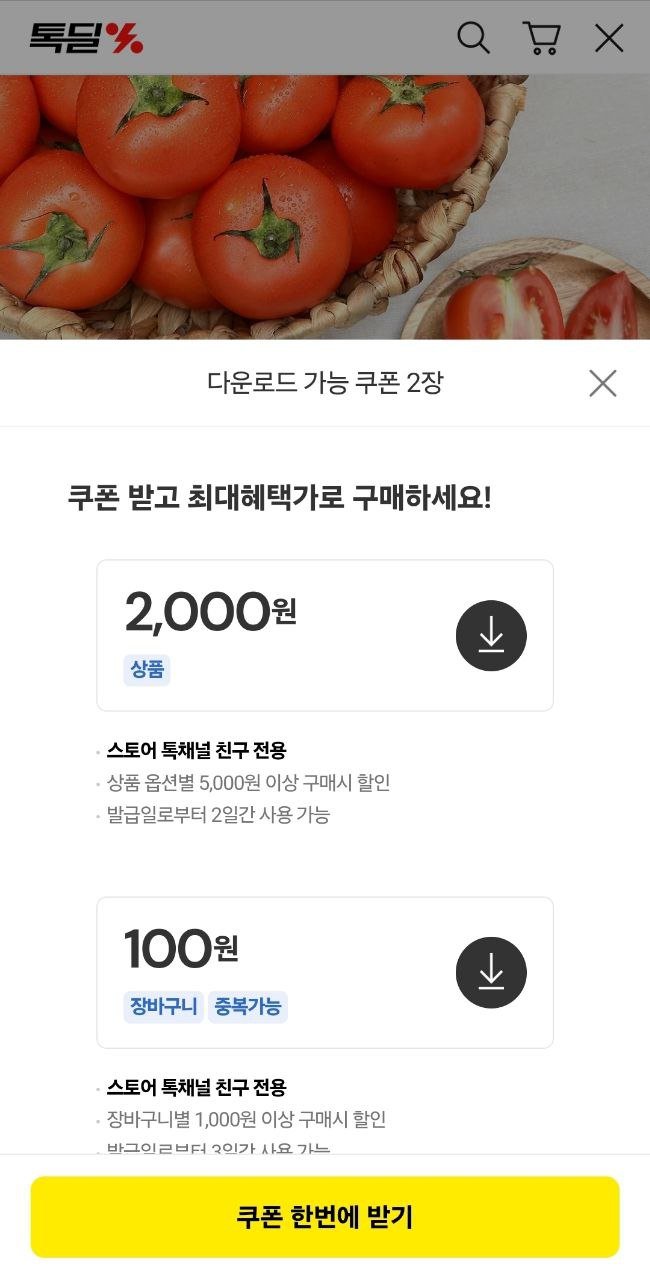650x1280 pixels.
Task: Dismiss the 다운로드 가능 쿠폰 sheet
Action: (x=603, y=383)
